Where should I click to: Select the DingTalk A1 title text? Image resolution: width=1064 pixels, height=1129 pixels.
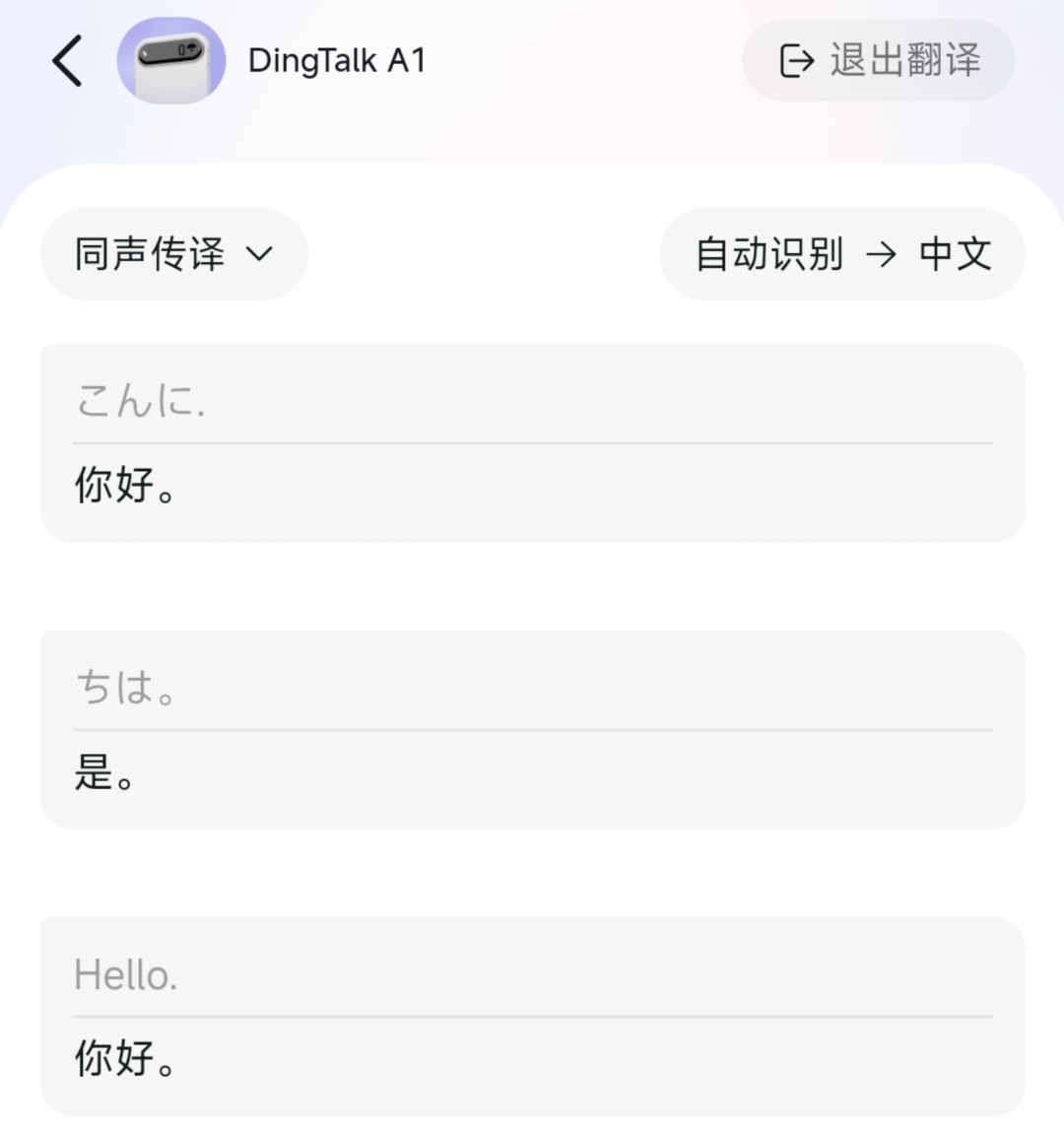(338, 60)
